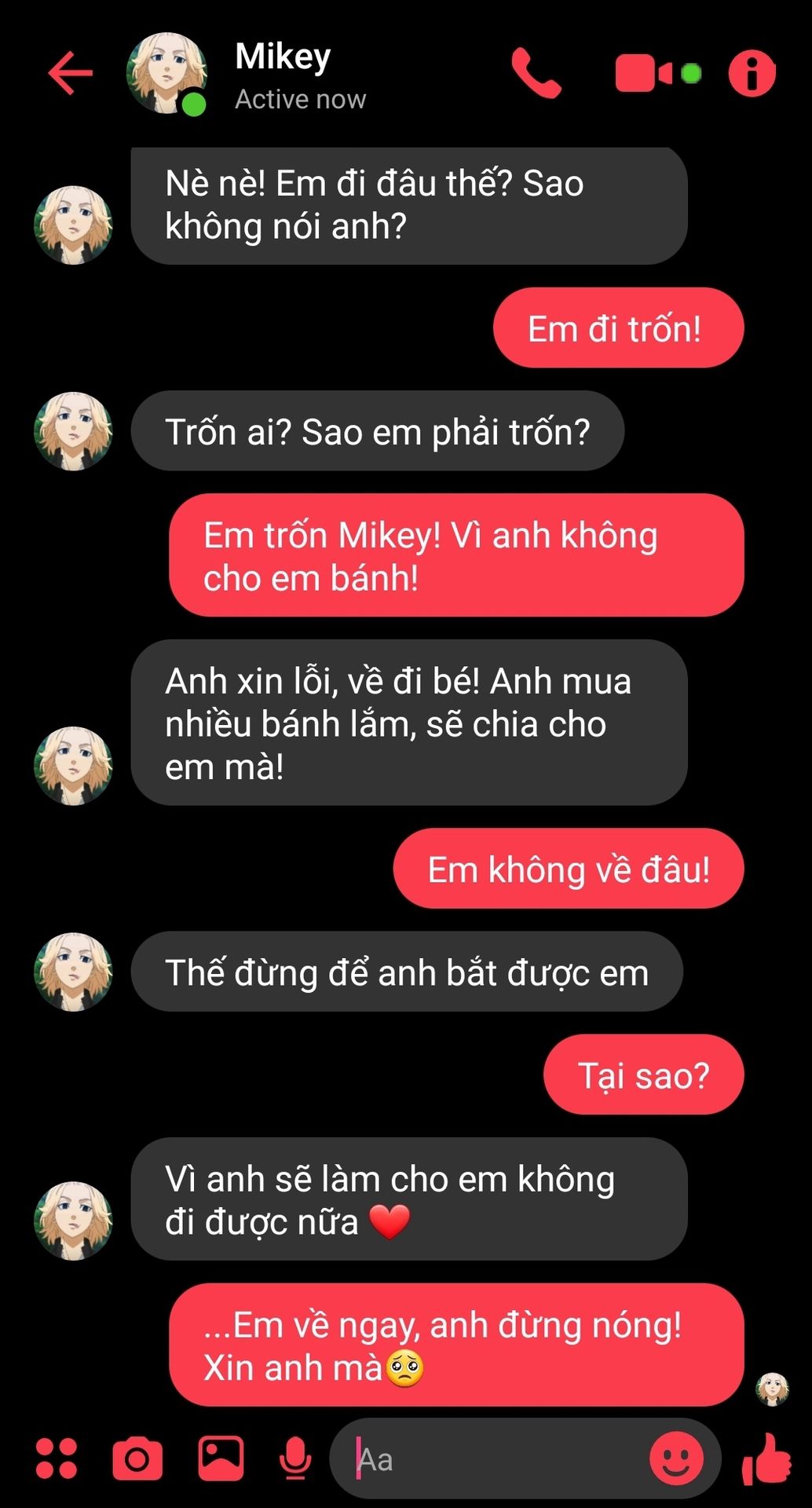Start a voice call with Mikey
This screenshot has height=1508, width=812.
(x=536, y=73)
